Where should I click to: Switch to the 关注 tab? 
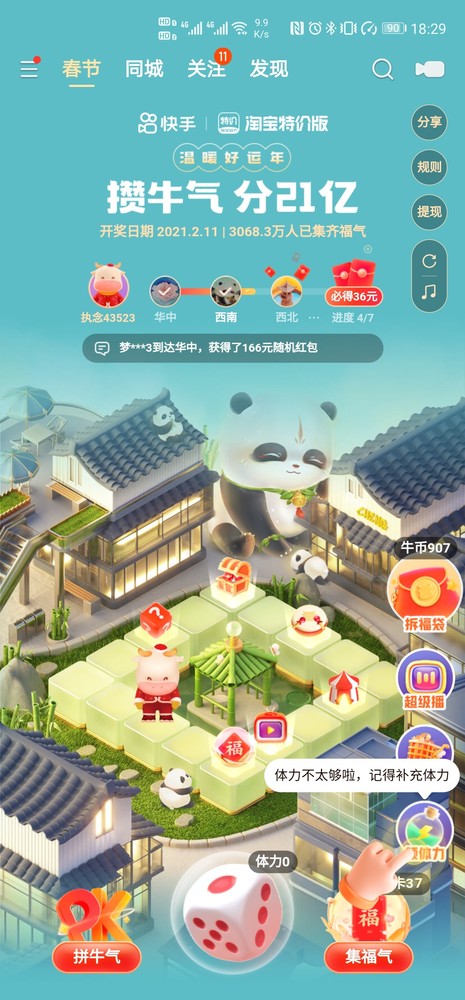tap(206, 69)
